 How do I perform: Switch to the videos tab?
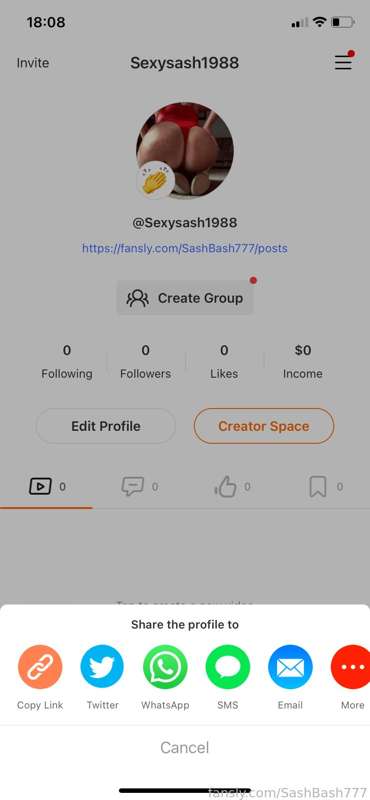46,487
